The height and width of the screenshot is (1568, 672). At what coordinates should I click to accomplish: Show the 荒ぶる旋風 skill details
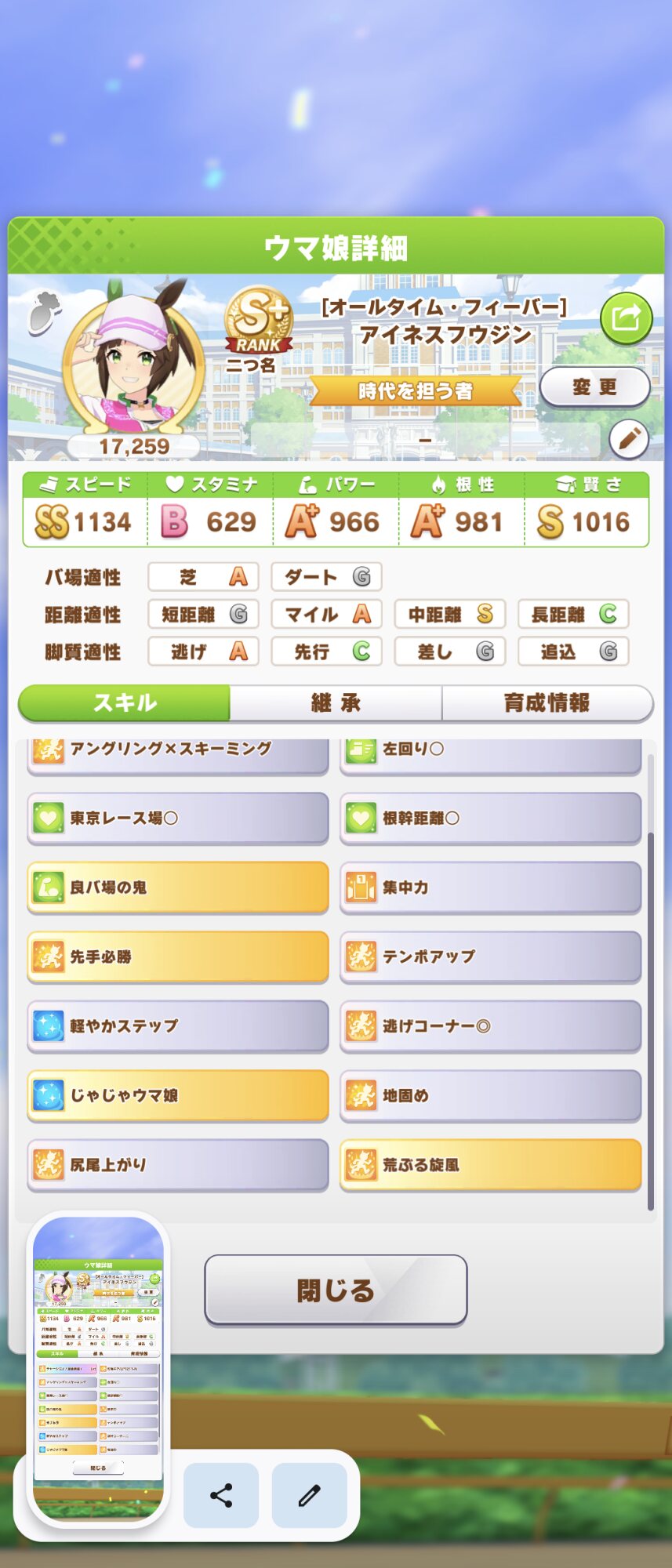490,1164
